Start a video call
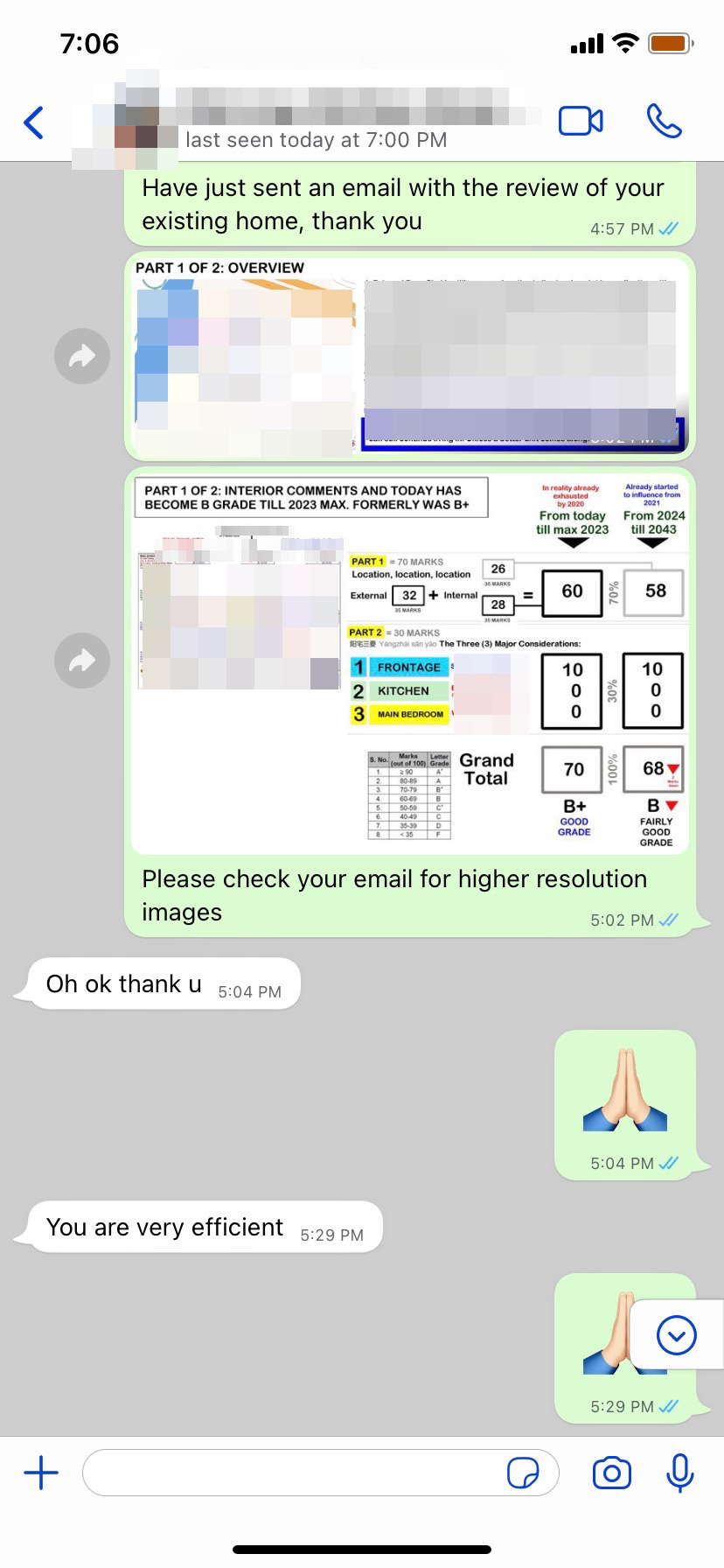Screen dimensions: 724x1568 coord(581,122)
